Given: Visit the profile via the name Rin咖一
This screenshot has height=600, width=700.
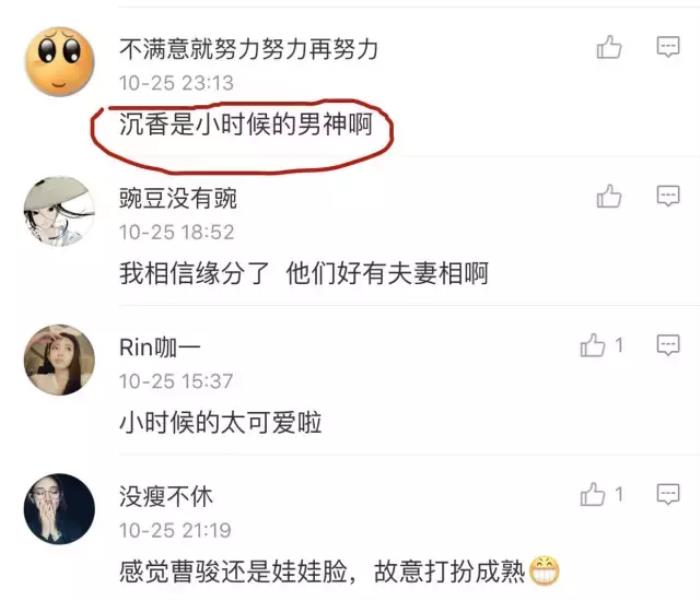Looking at the screenshot, I should coord(160,348).
